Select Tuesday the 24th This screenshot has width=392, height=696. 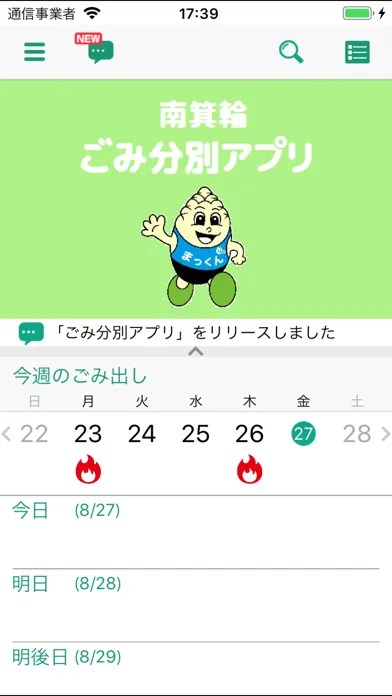pyautogui.click(x=142, y=434)
